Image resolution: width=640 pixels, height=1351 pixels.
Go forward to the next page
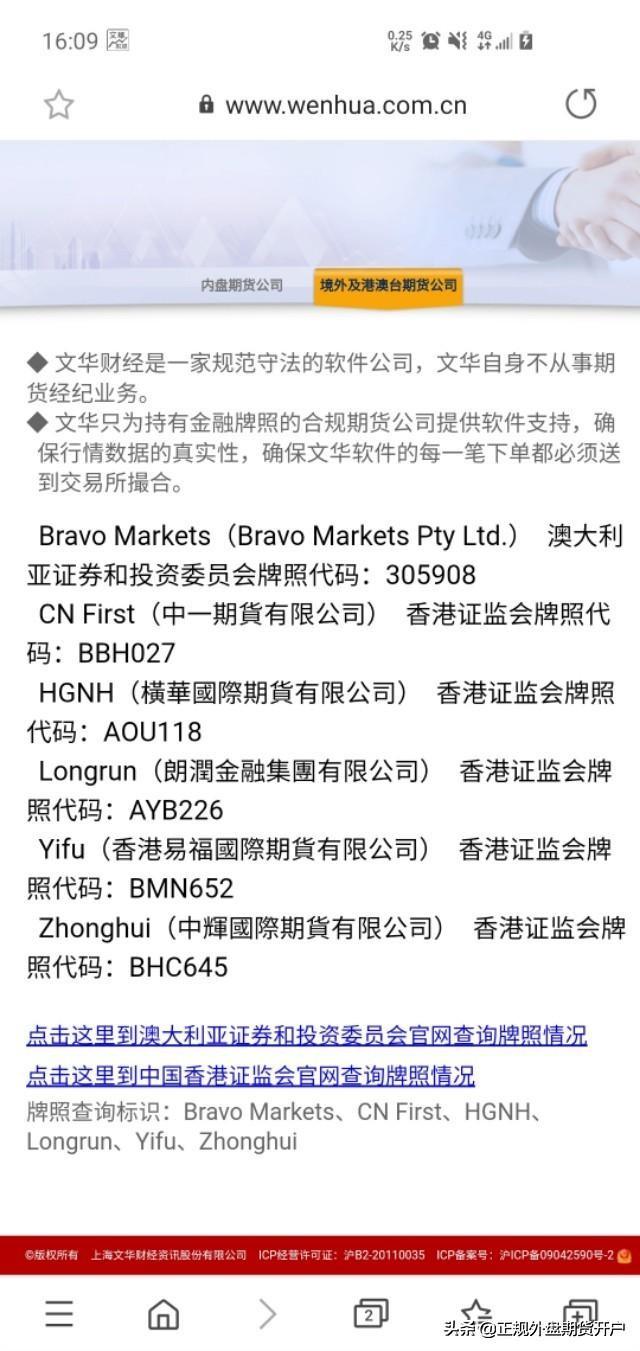267,1314
